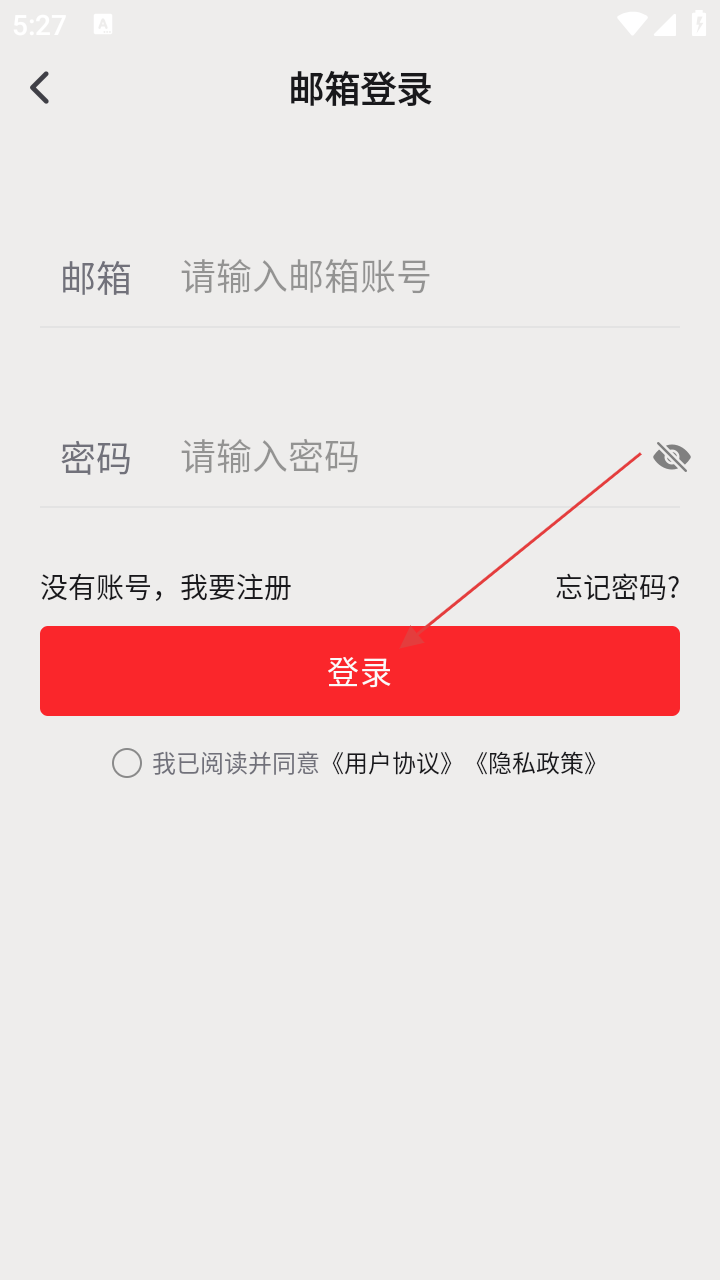
Task: Tap the red 登录 button
Action: pyautogui.click(x=360, y=671)
